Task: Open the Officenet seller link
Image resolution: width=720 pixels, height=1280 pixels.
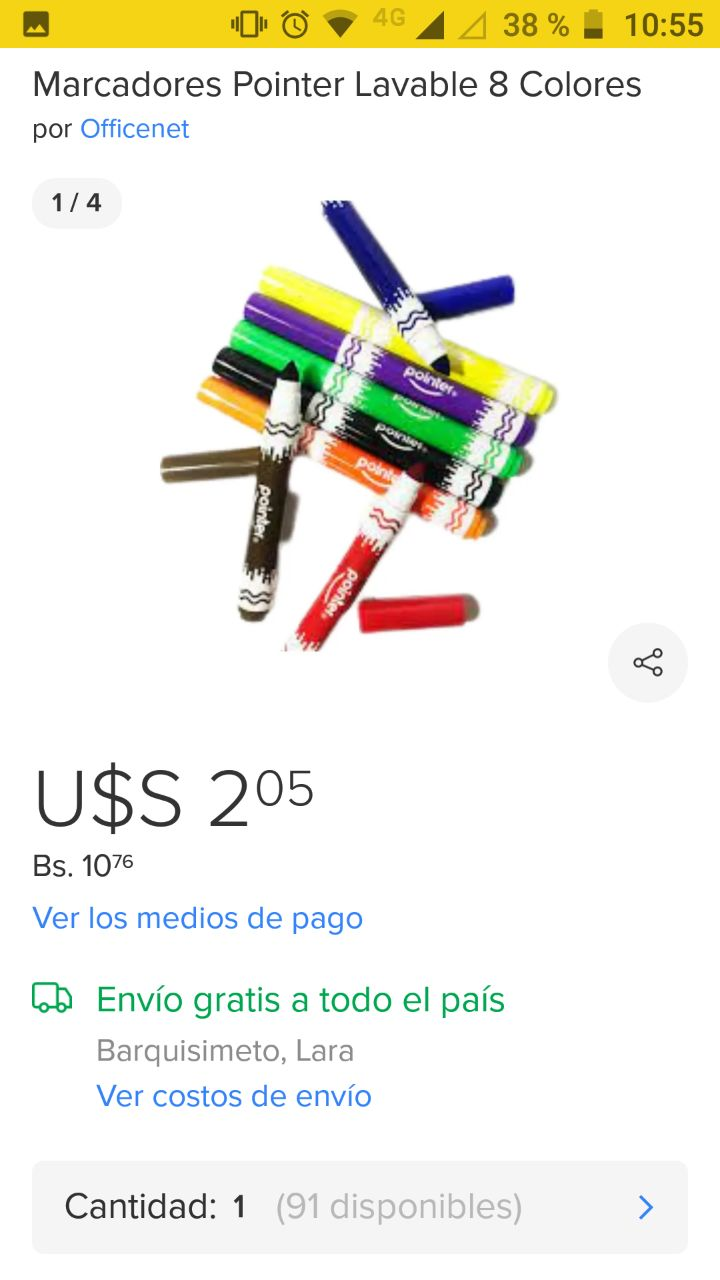Action: [x=135, y=129]
